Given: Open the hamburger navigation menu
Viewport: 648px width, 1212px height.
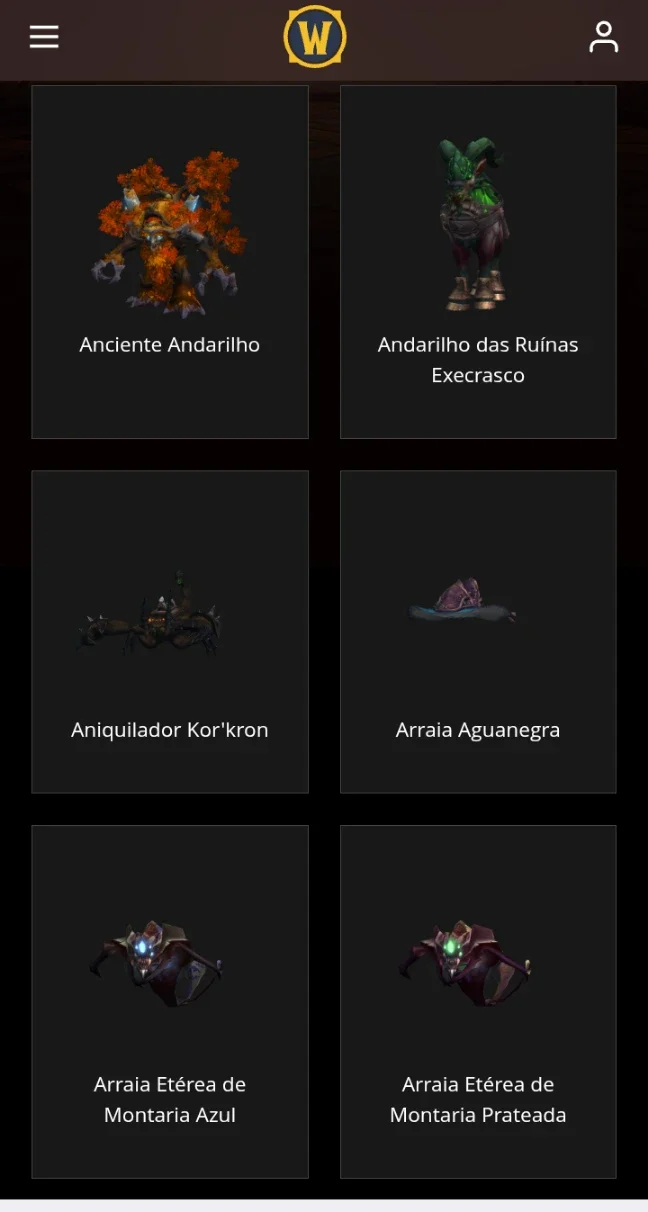Looking at the screenshot, I should [x=44, y=37].
